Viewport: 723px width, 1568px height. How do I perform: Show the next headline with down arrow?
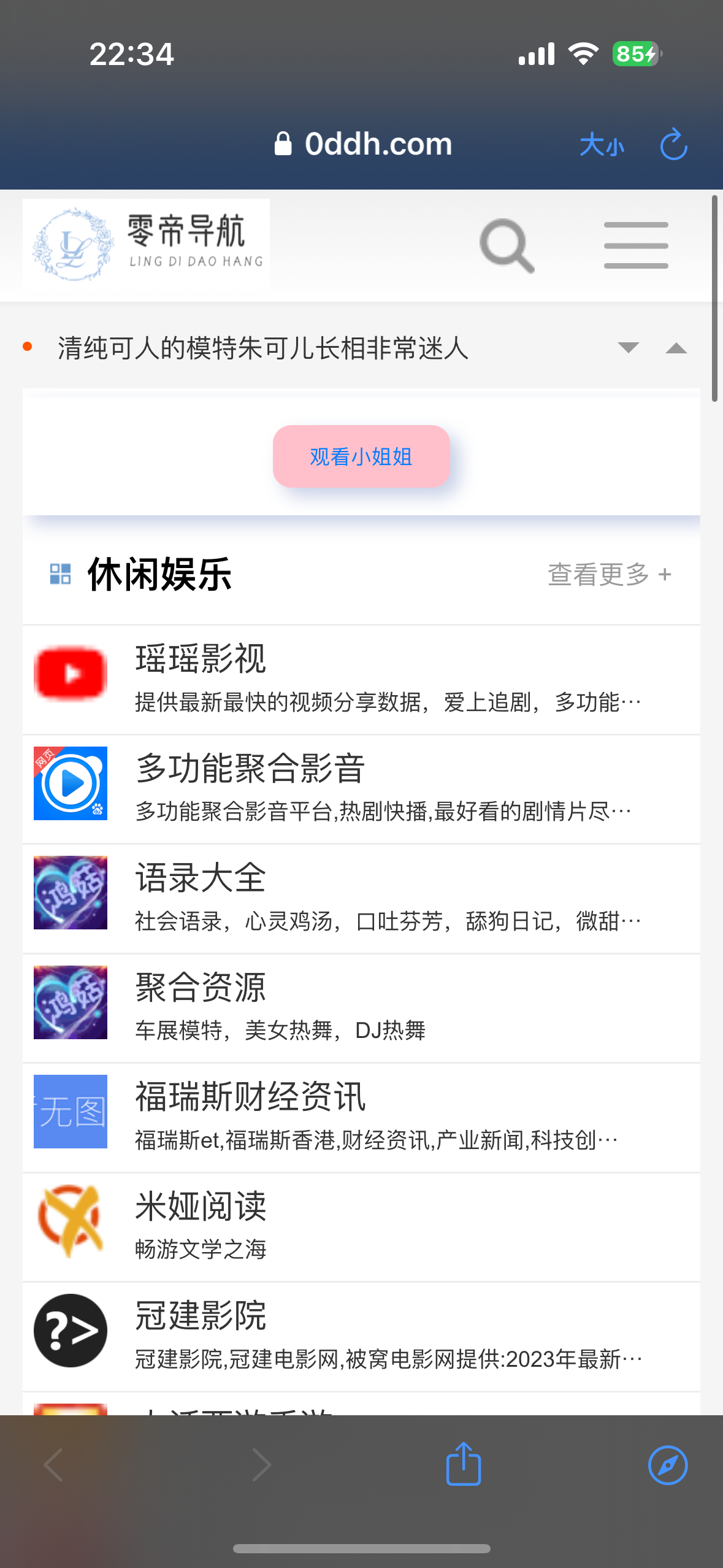point(629,348)
